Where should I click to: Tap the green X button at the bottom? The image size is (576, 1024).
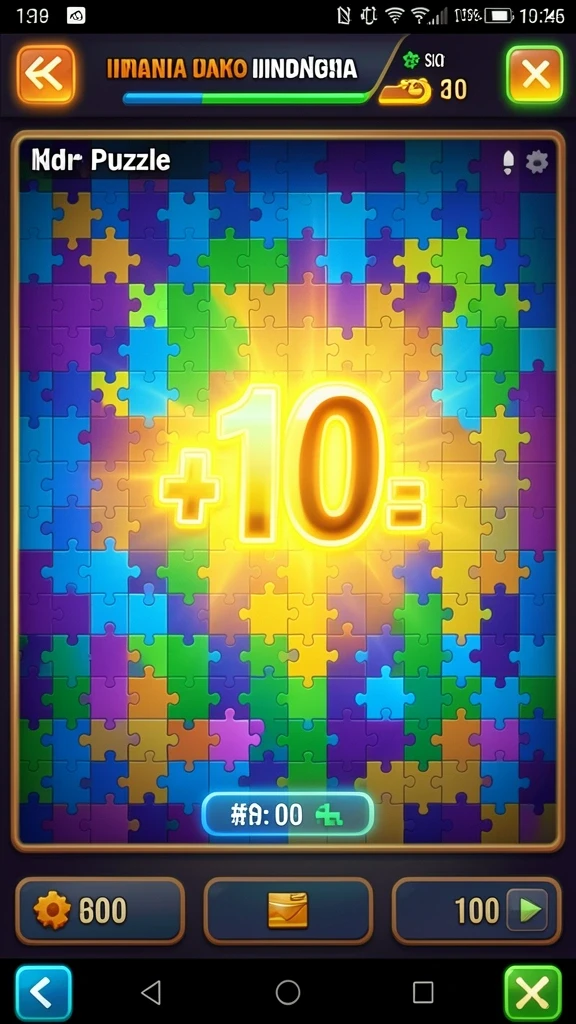click(533, 993)
